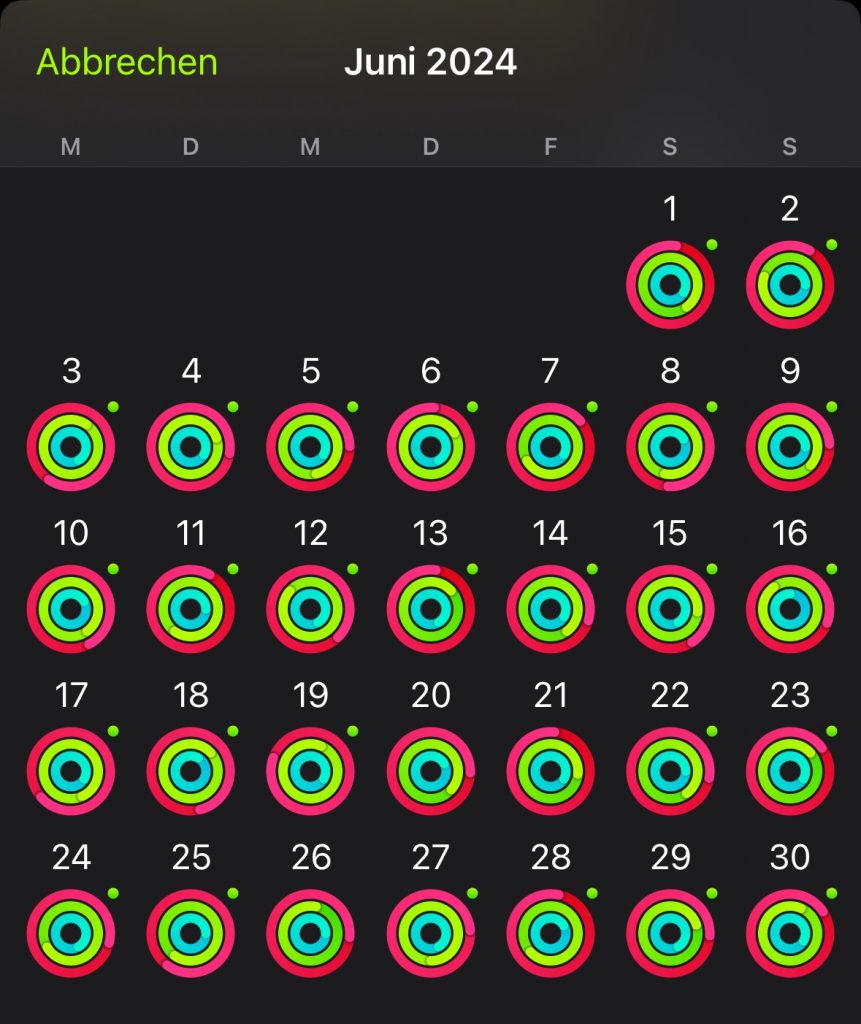Show activity details for June 12
Image resolution: width=861 pixels, height=1024 pixels.
point(310,609)
